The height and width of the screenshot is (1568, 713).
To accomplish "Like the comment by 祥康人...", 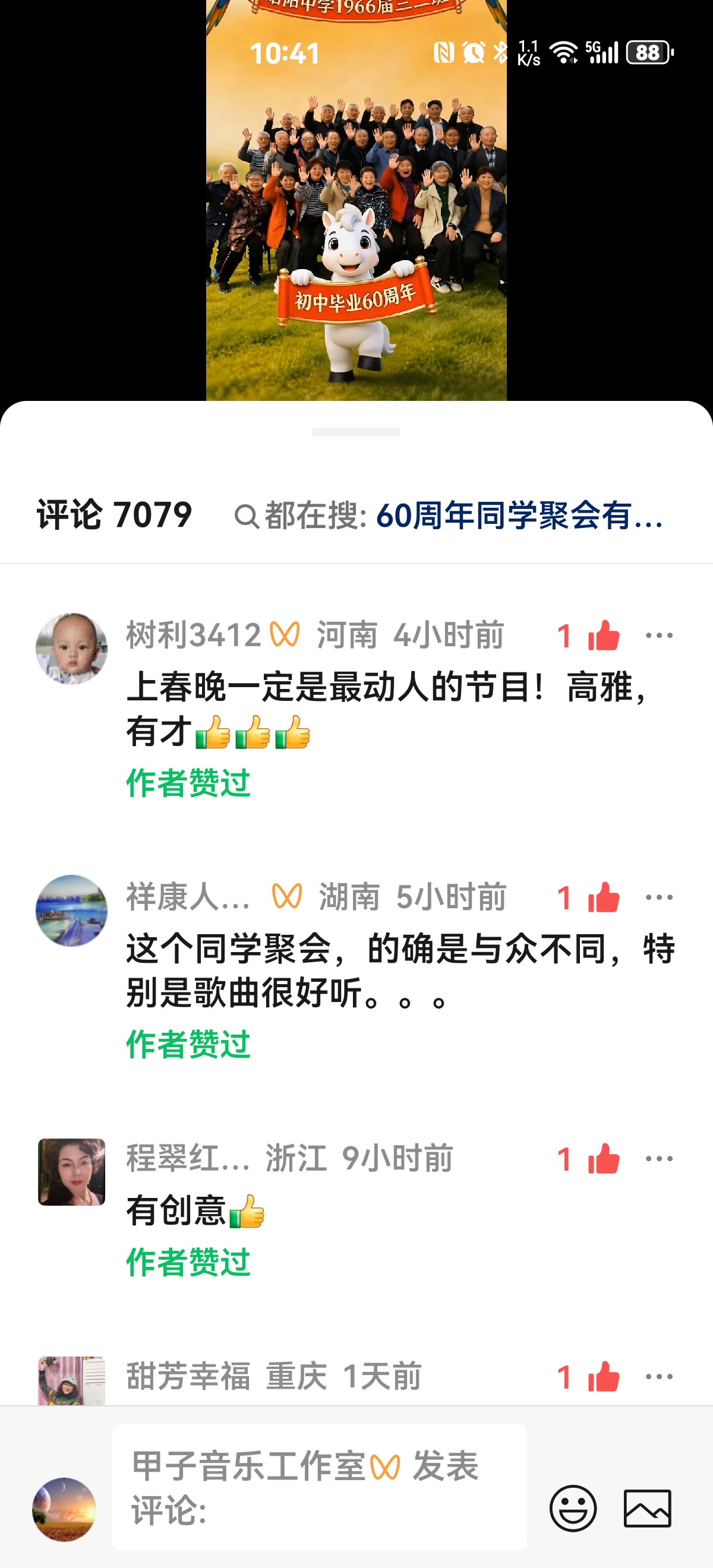I will [x=603, y=897].
